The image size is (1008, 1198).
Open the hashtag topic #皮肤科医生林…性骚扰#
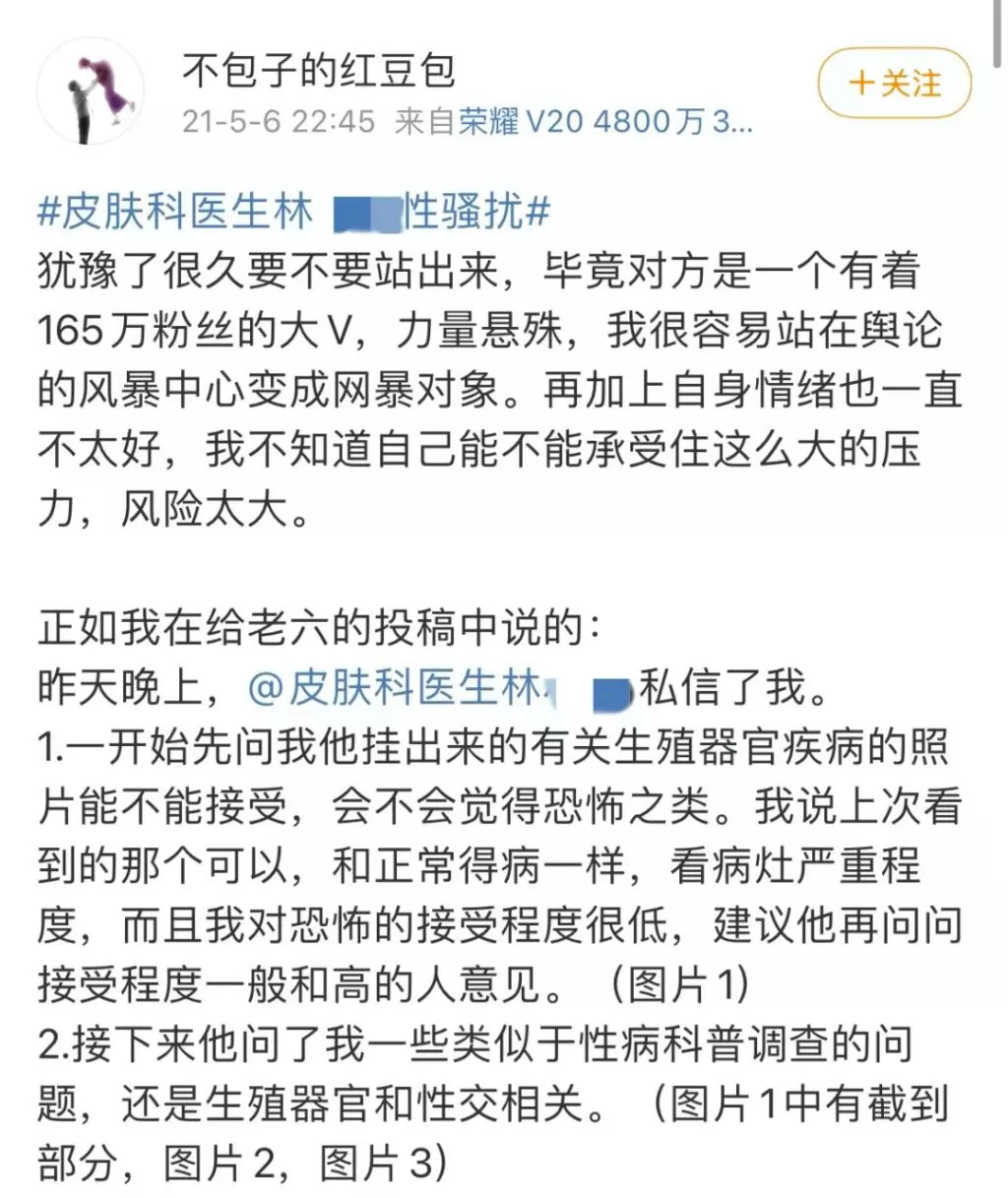click(293, 212)
